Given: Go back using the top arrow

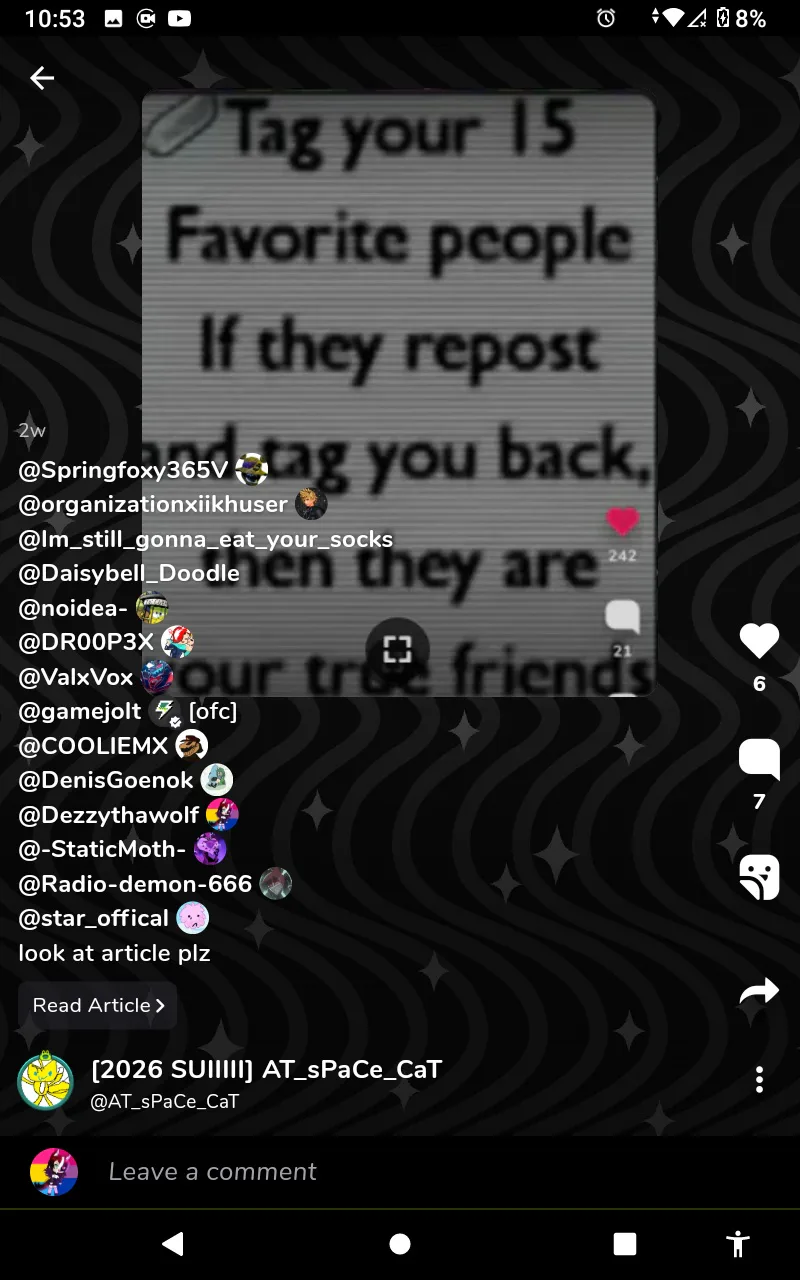Looking at the screenshot, I should [41, 78].
